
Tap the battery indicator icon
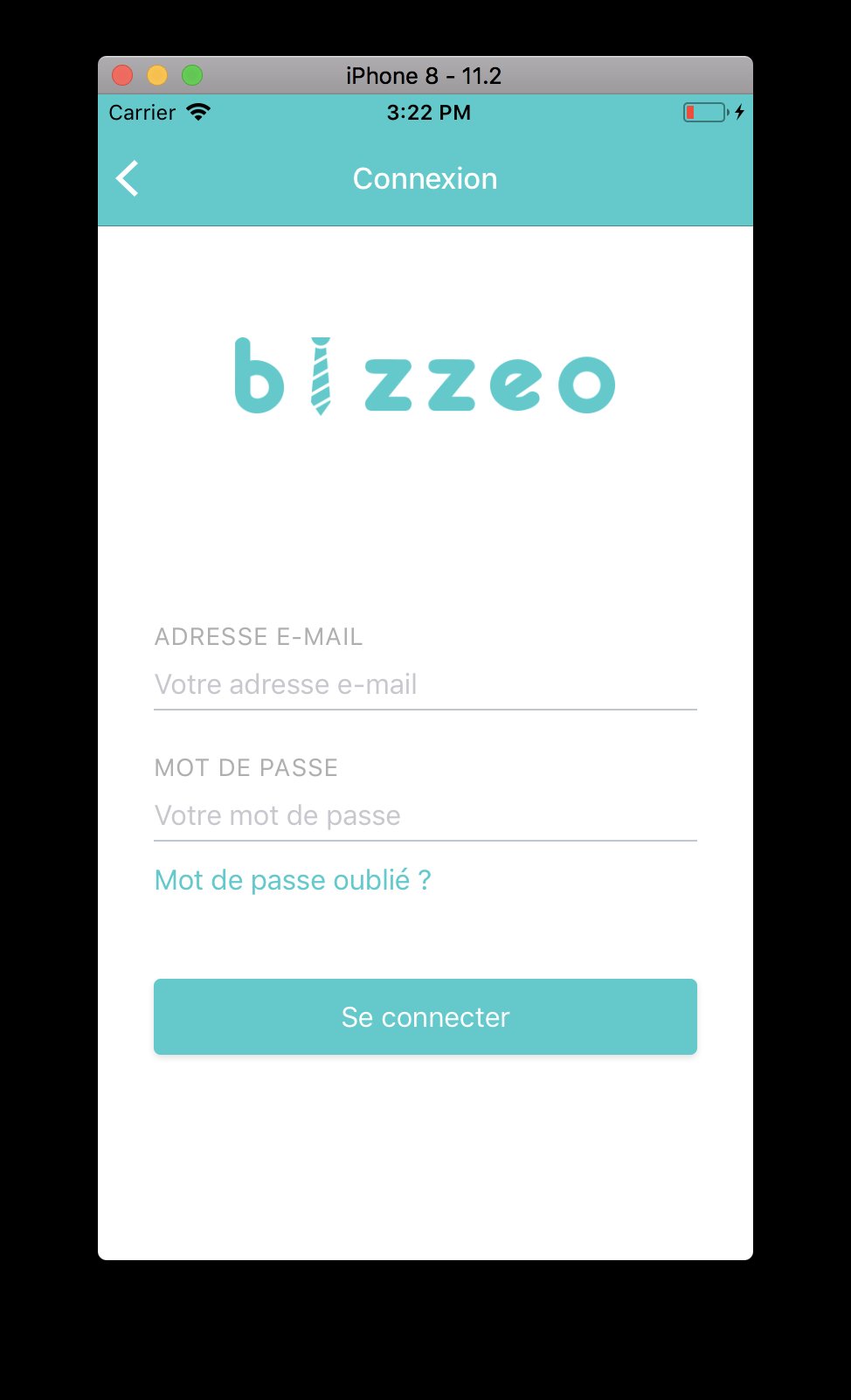point(703,112)
